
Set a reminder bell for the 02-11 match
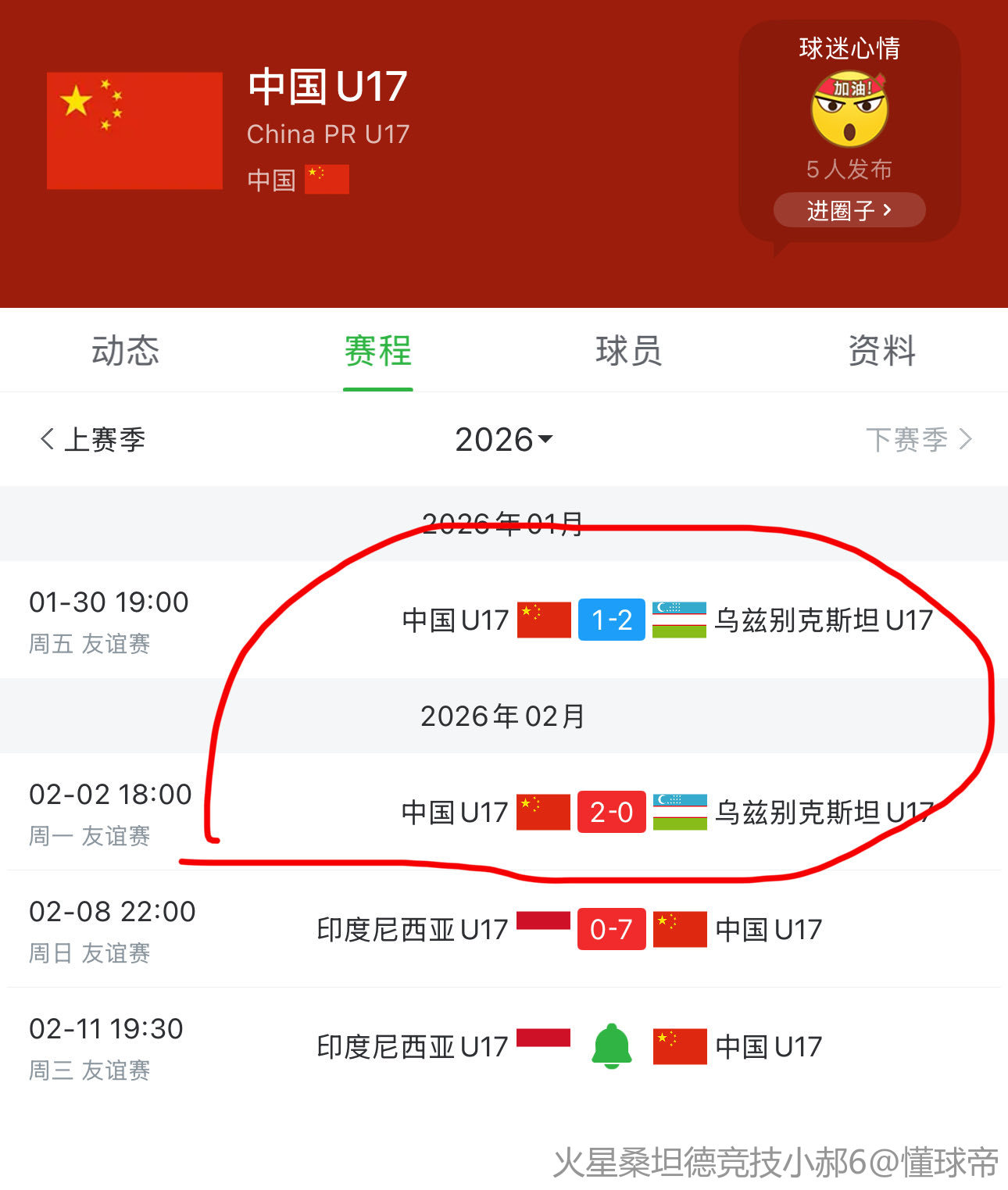click(x=611, y=1045)
